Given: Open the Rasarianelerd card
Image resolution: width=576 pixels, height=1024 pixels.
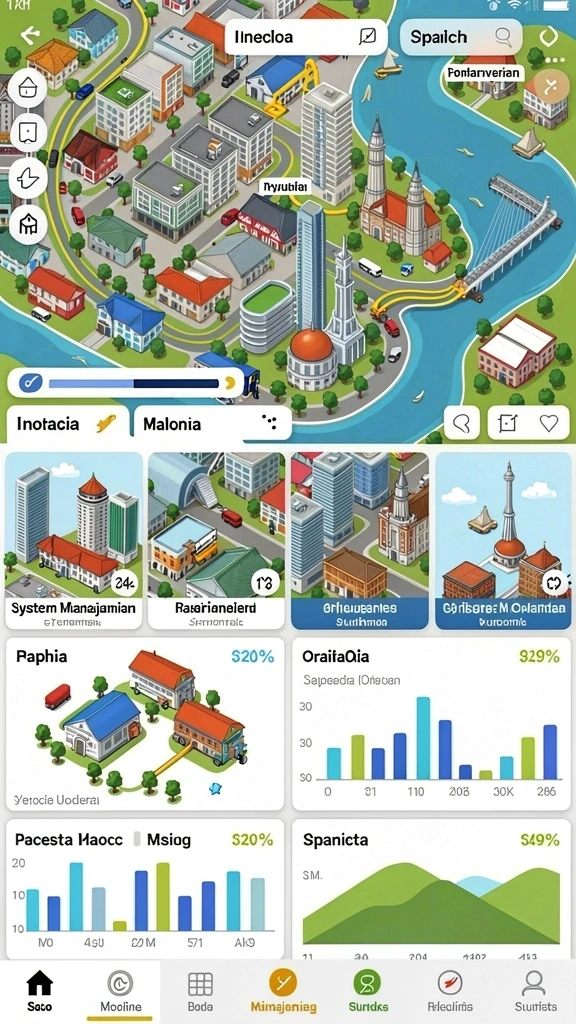Looking at the screenshot, I should click(216, 541).
